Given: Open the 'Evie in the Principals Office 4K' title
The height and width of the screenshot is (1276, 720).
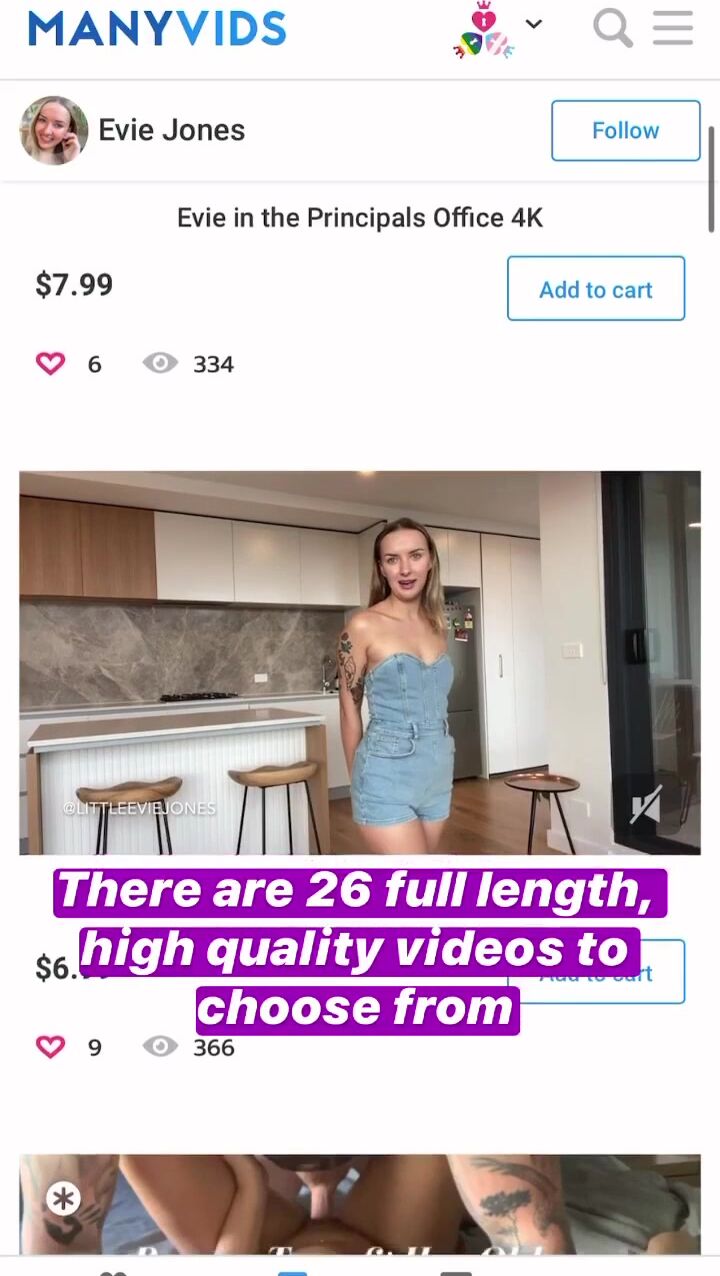Looking at the screenshot, I should pos(360,218).
